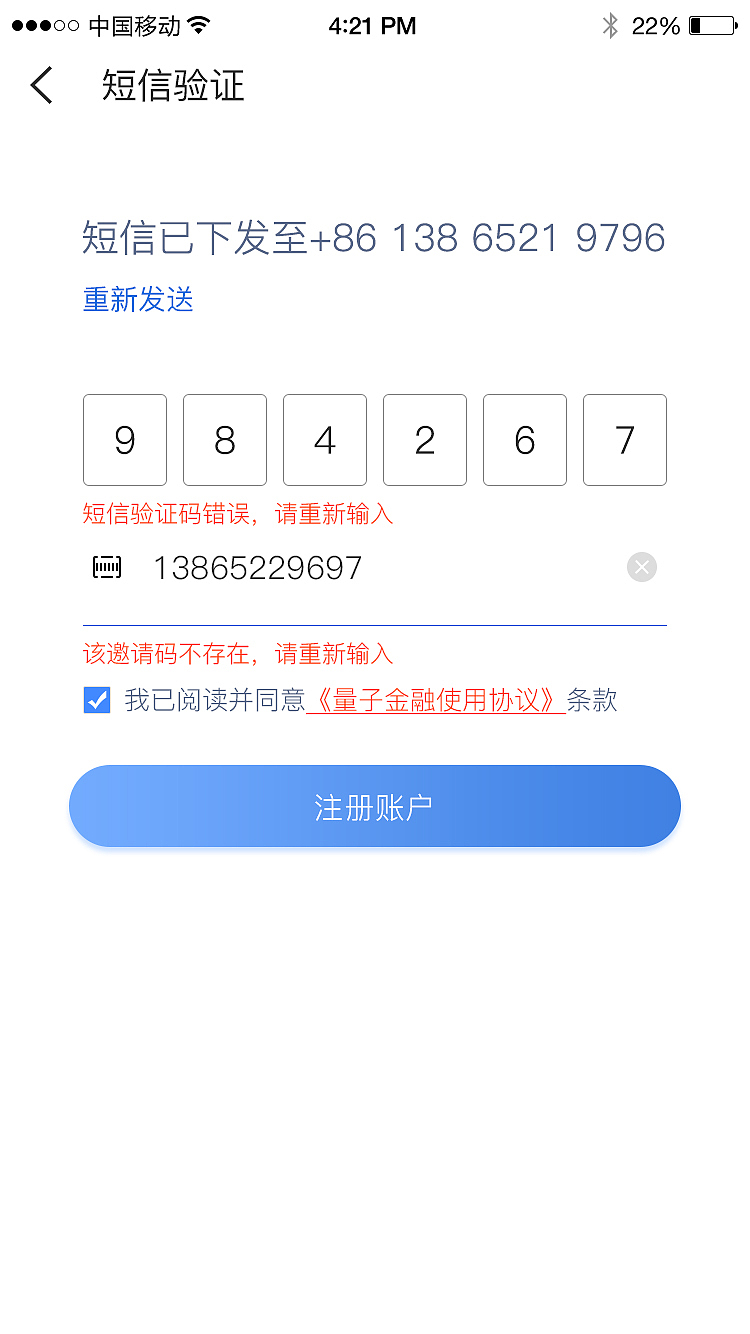Tap the phone number field 13865229697
Image resolution: width=750 pixels, height=1334 pixels.
(258, 567)
